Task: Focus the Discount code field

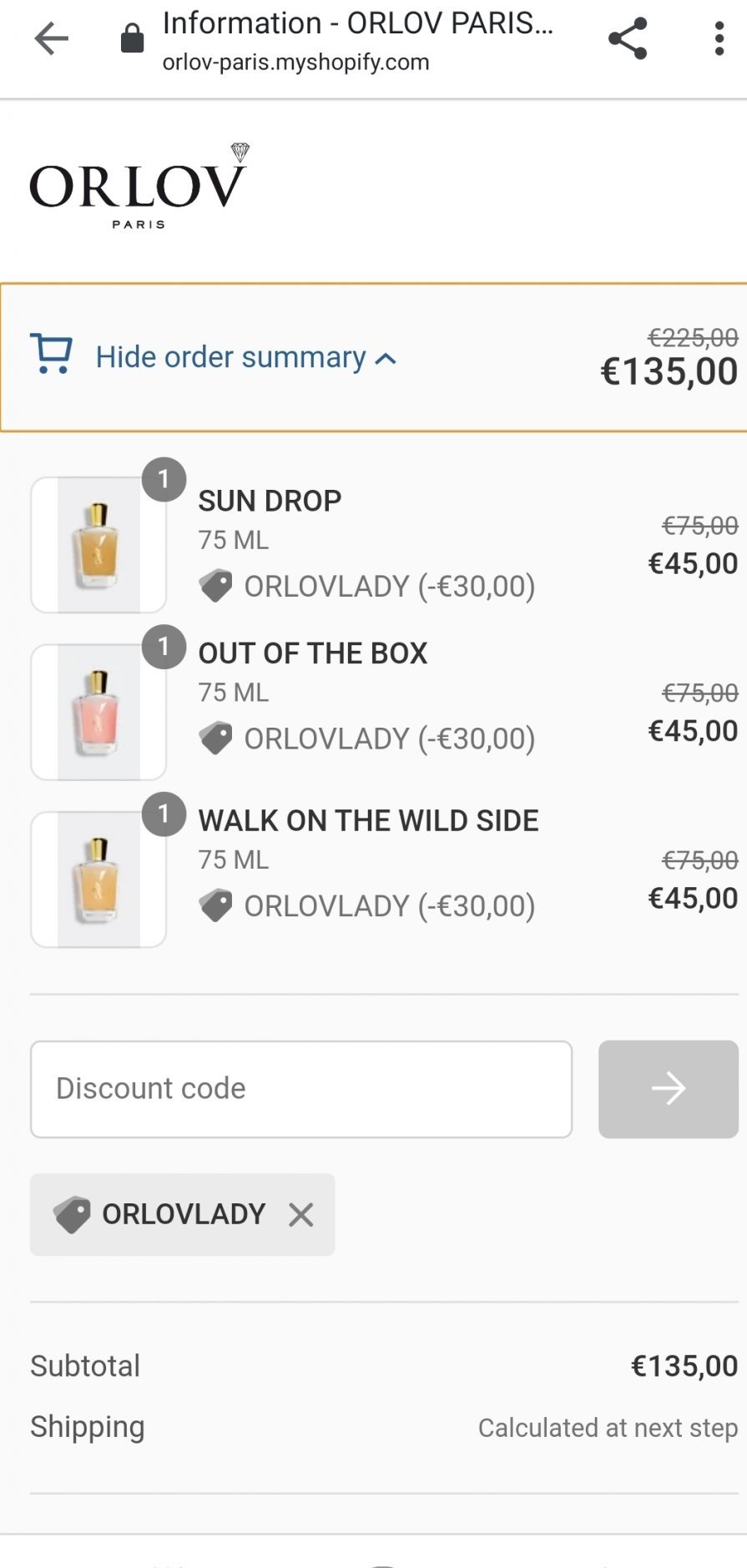Action: [x=301, y=1089]
